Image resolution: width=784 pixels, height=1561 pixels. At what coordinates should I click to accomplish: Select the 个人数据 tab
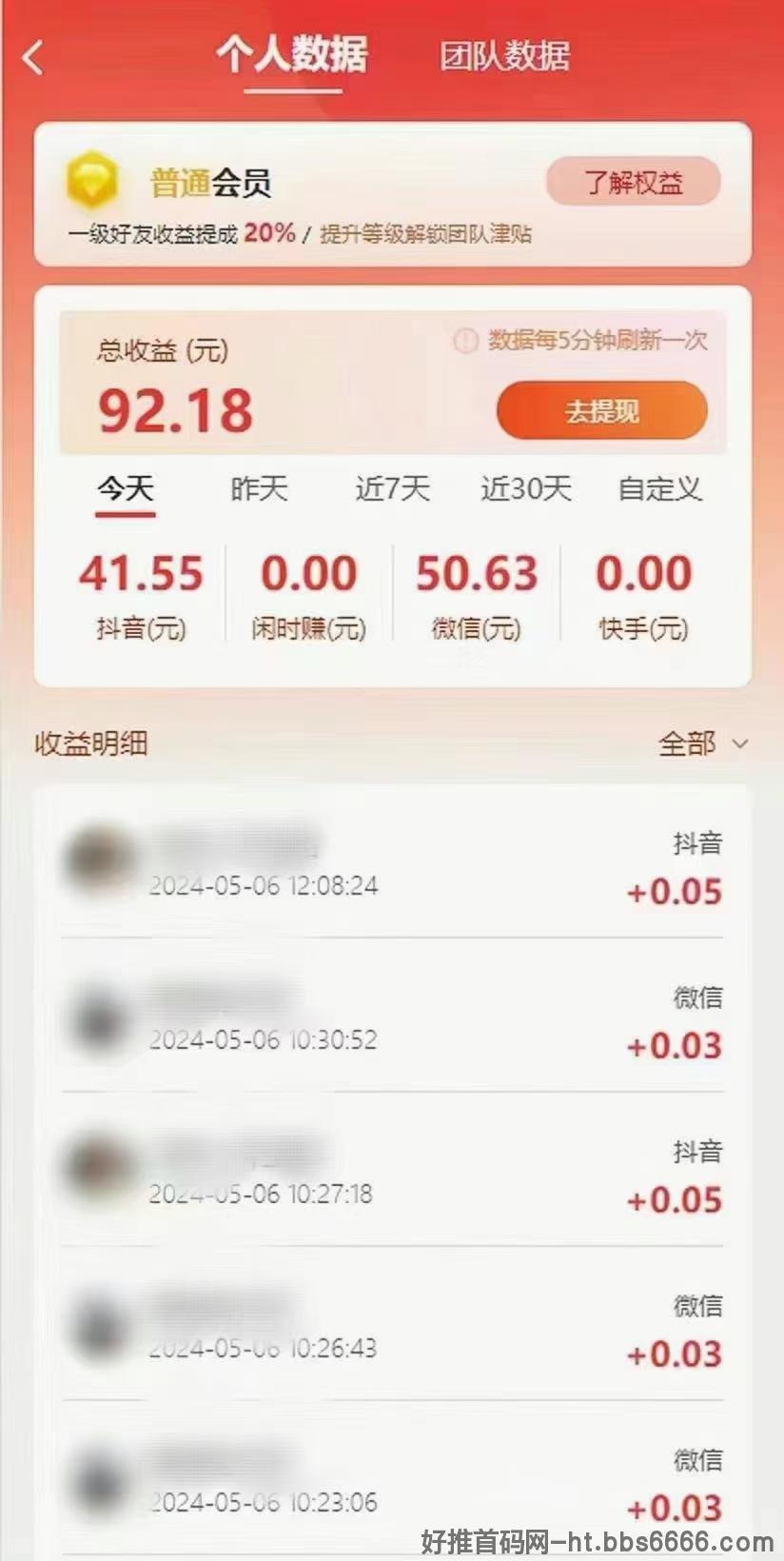pos(292,54)
